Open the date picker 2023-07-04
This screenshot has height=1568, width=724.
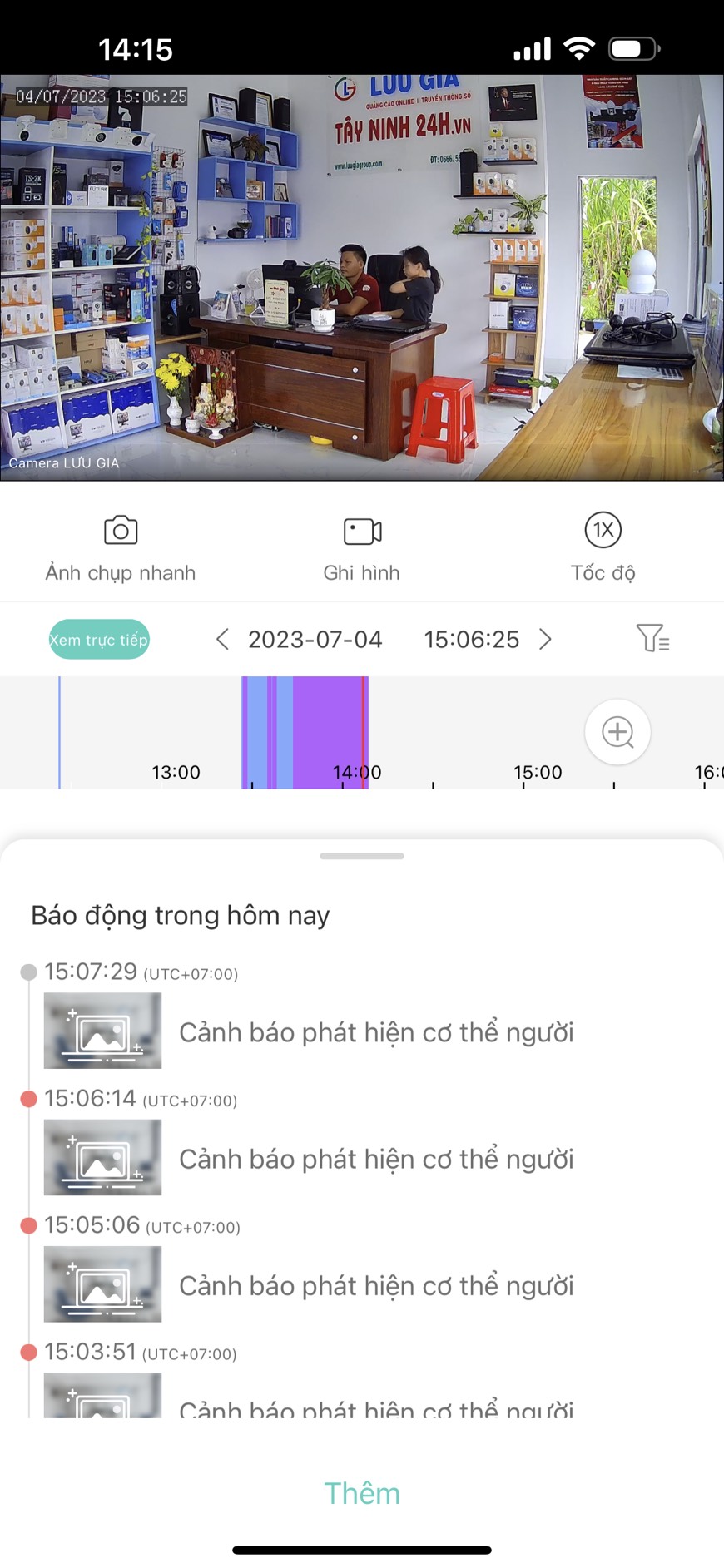(x=315, y=640)
